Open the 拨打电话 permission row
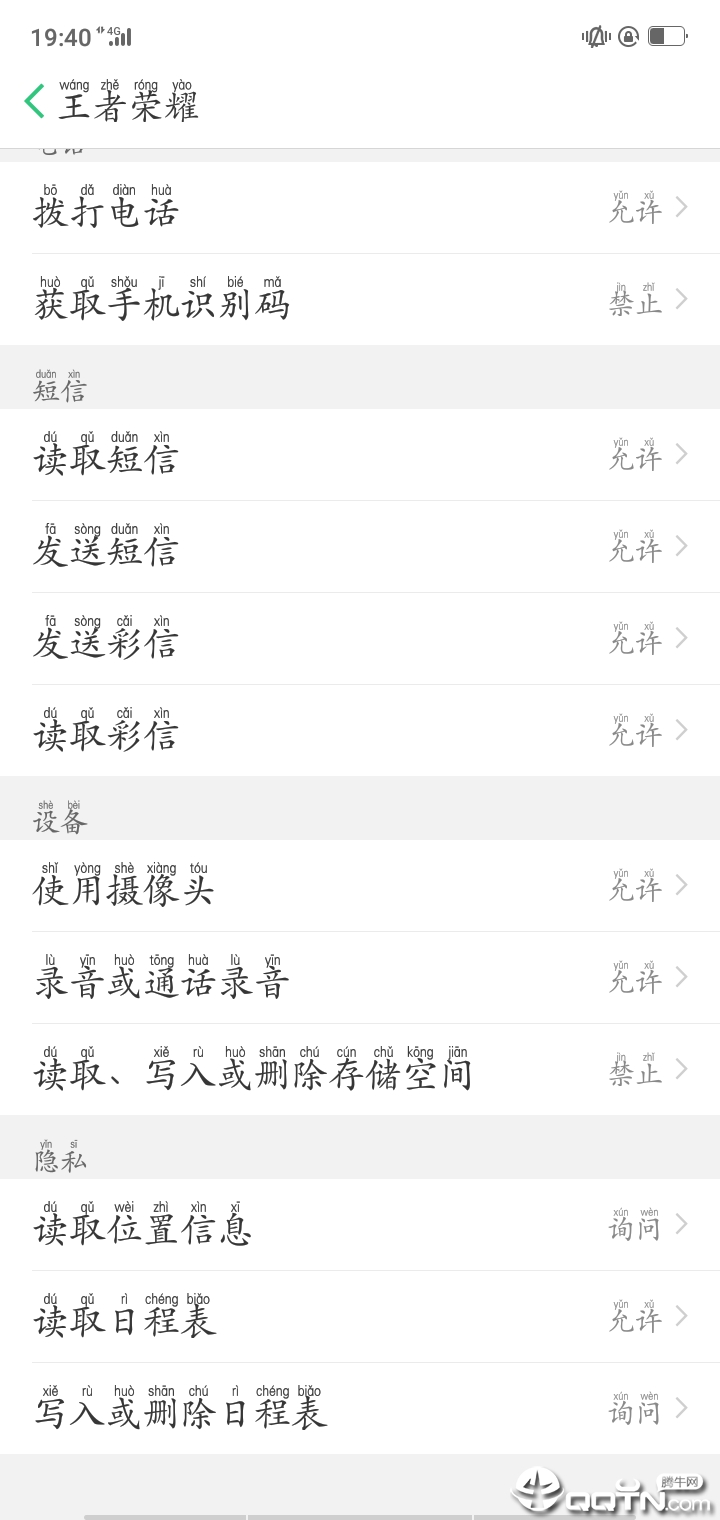Screen dimensions: 720x1520 tap(360, 208)
